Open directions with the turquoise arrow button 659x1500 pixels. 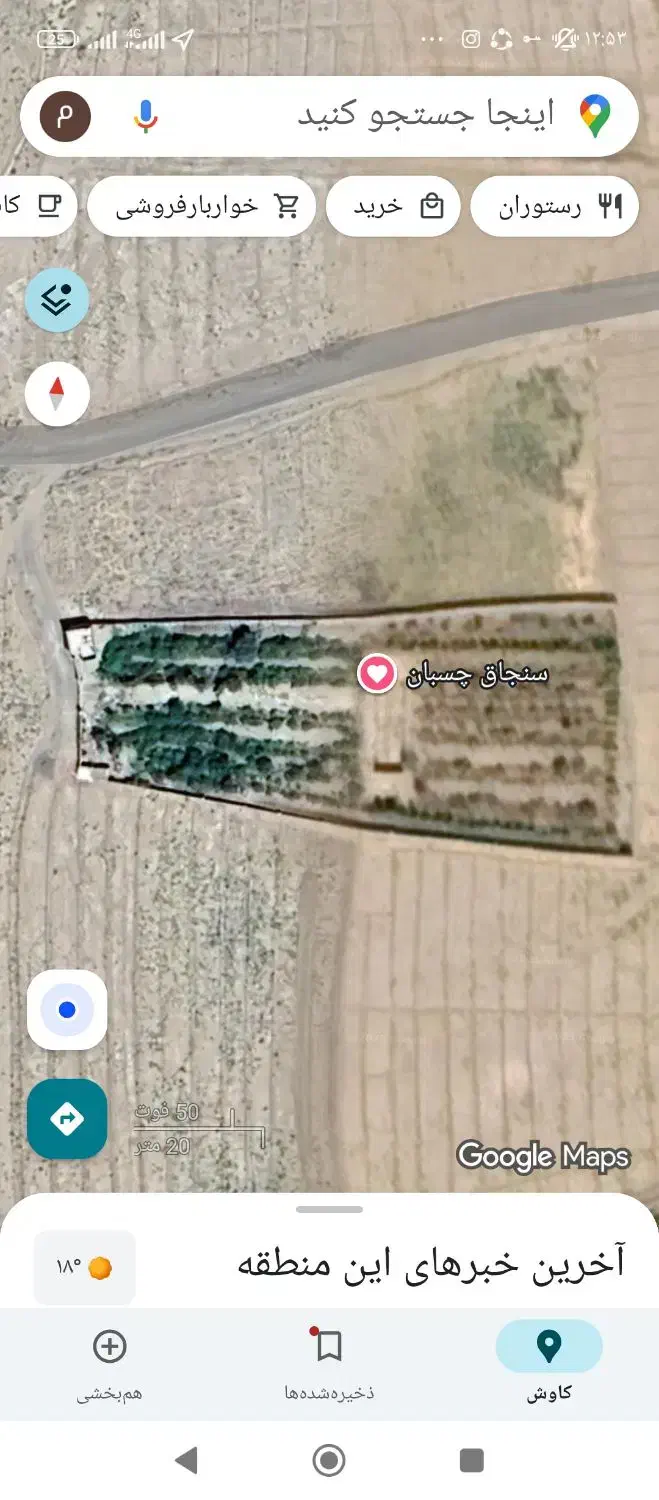67,1118
